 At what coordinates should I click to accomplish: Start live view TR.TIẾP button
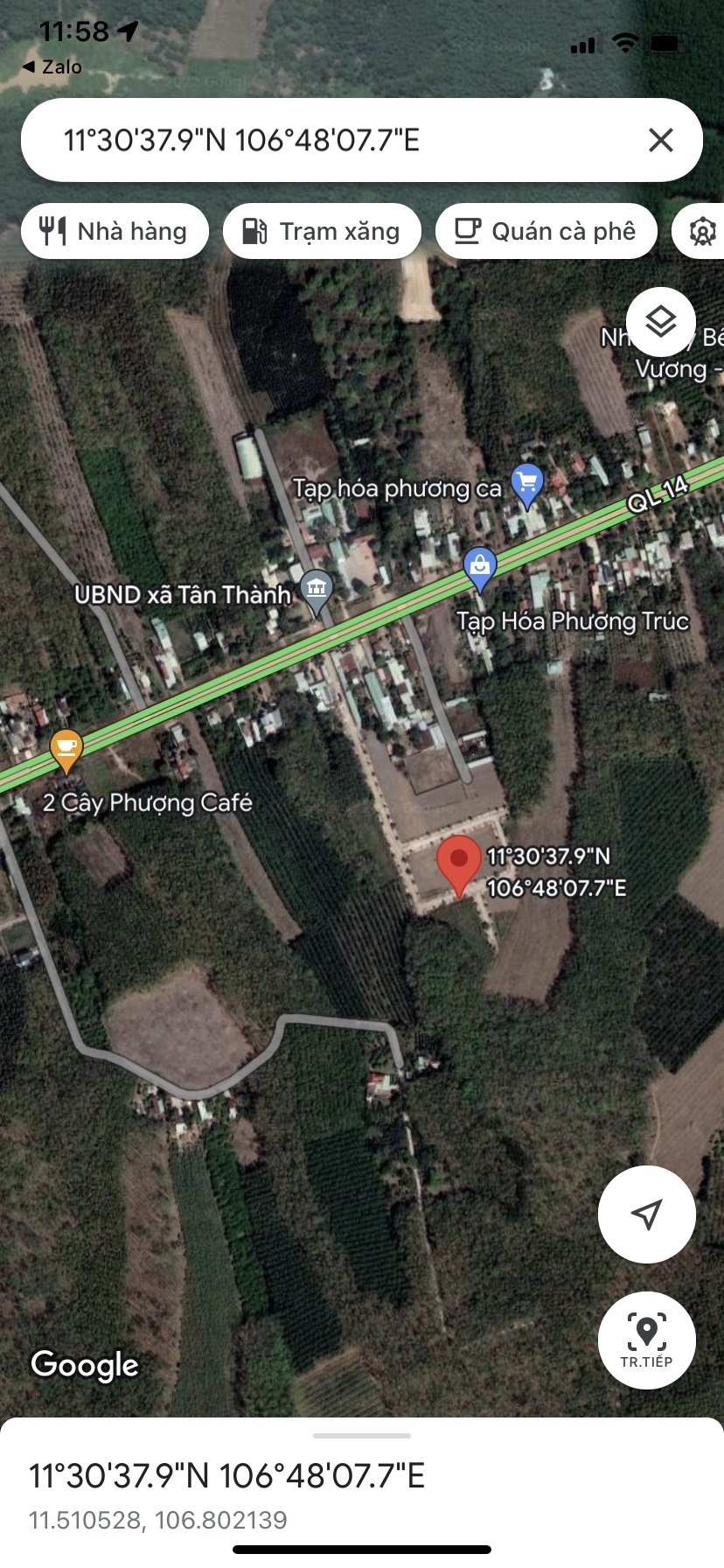point(646,1340)
